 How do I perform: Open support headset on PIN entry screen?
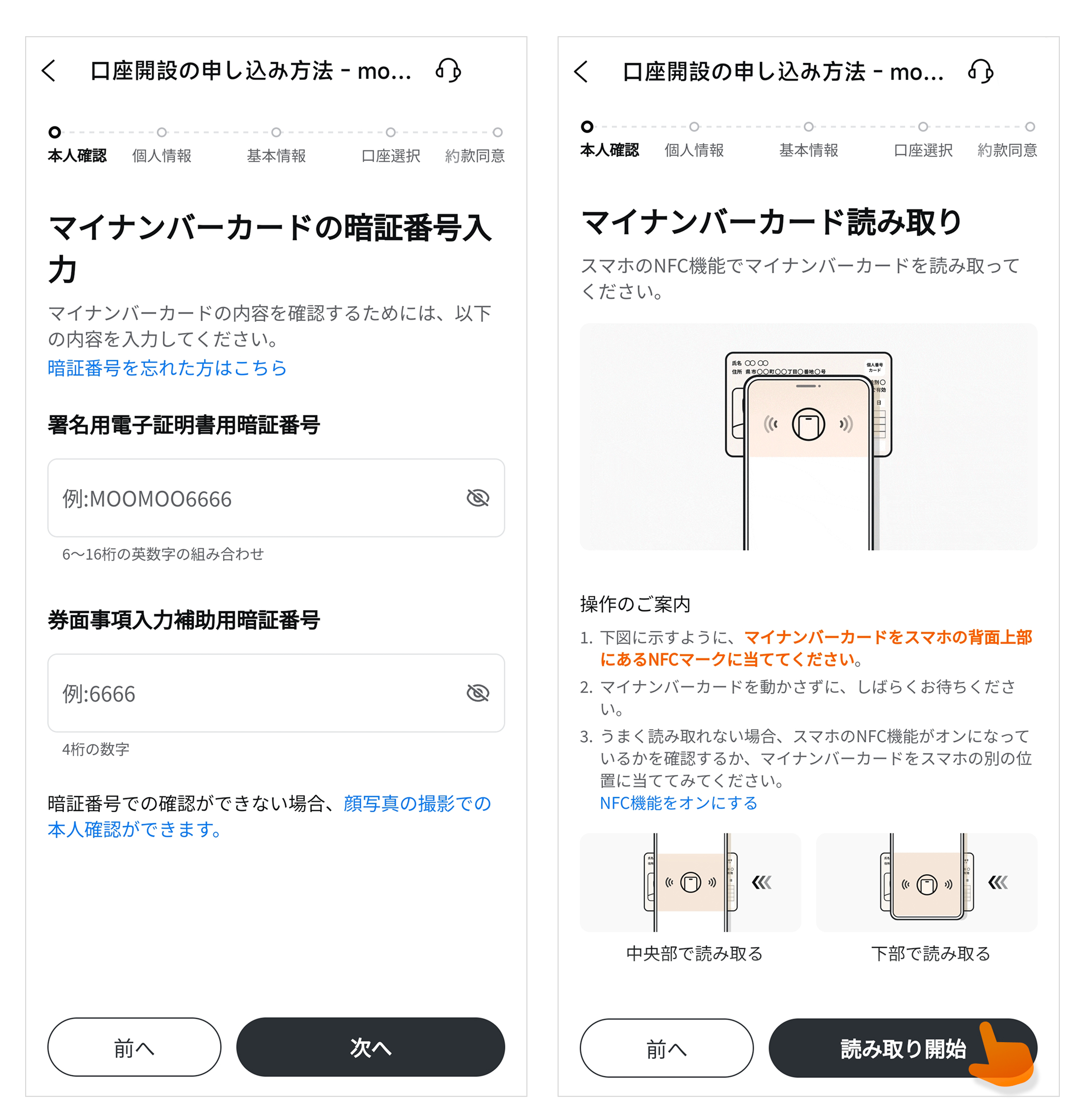click(448, 71)
